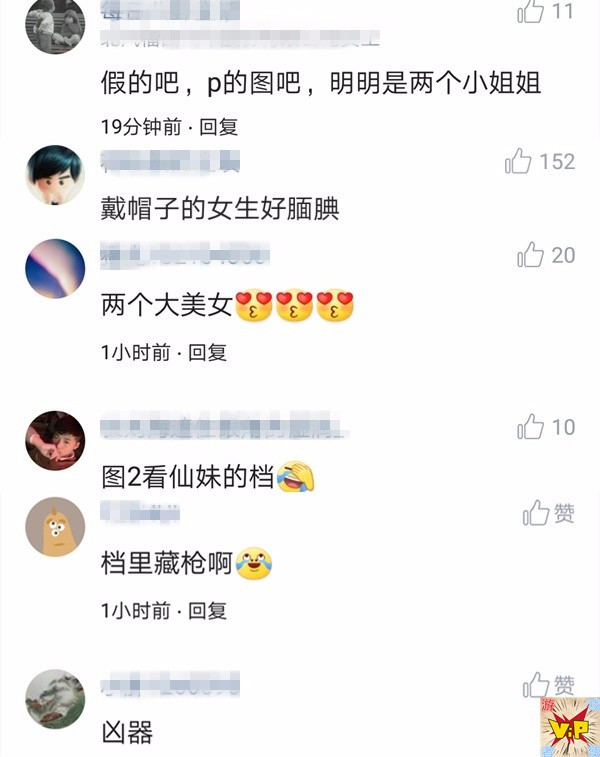View profile of the "两个大美女" commenter
Viewport: 600px width, 757px height.
coord(55,268)
